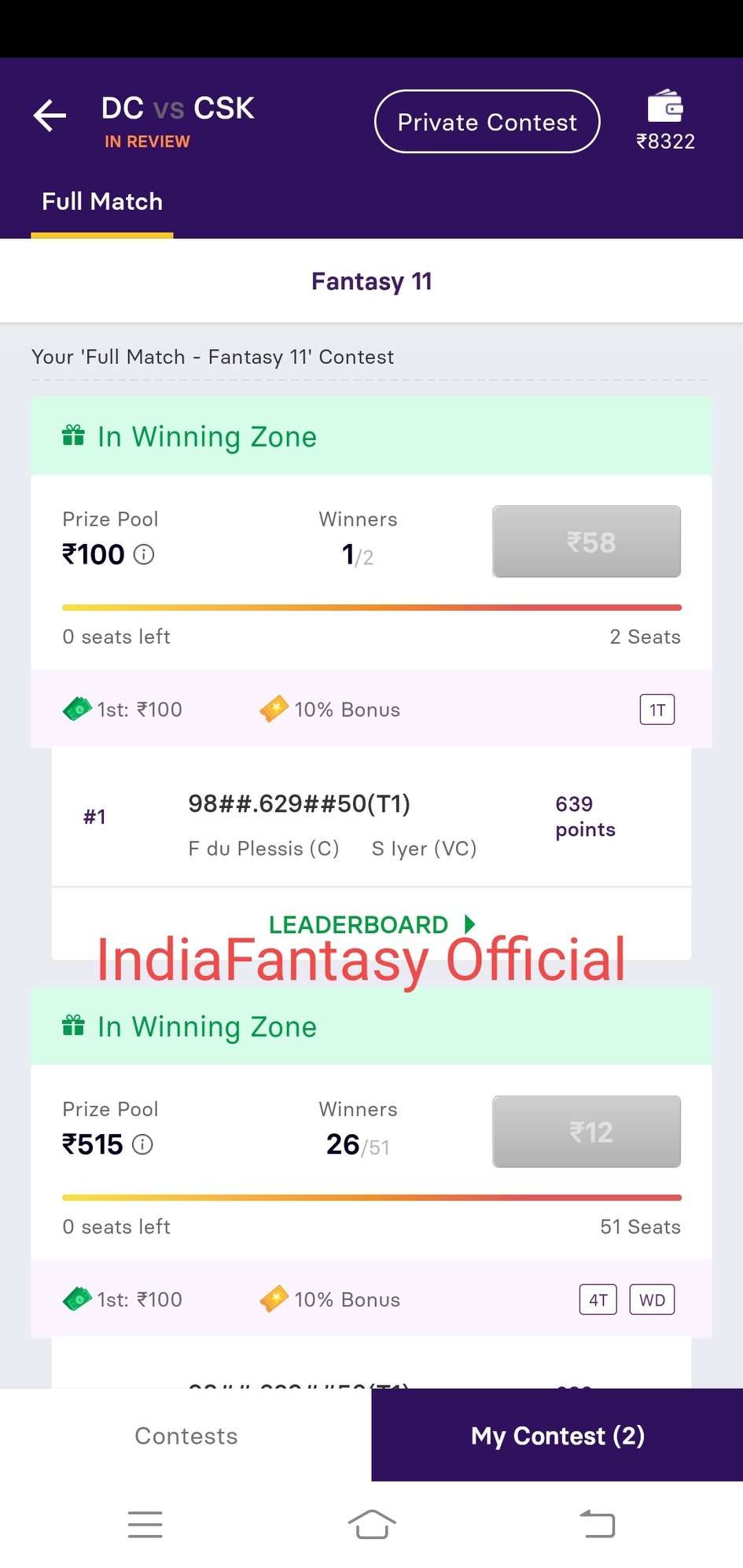This screenshot has height=1568, width=743.
Task: Switch to the Contests tab
Action: (x=186, y=1436)
